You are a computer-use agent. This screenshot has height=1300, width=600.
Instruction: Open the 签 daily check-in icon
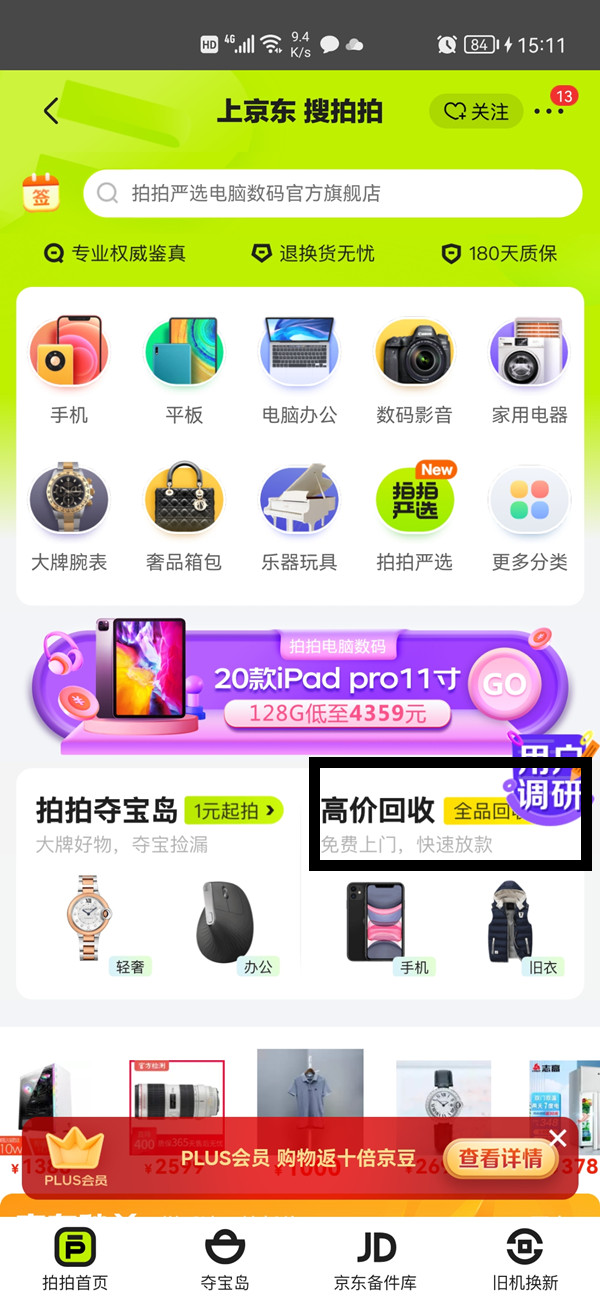42,194
